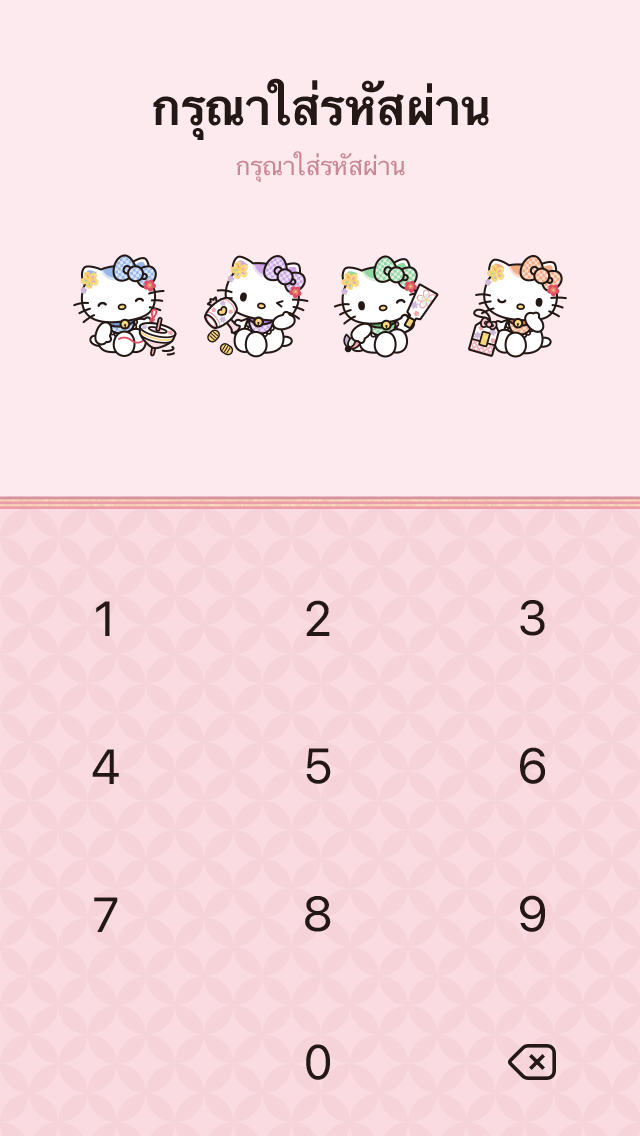Tap the number 8 key
640x1136 pixels.
(318, 915)
